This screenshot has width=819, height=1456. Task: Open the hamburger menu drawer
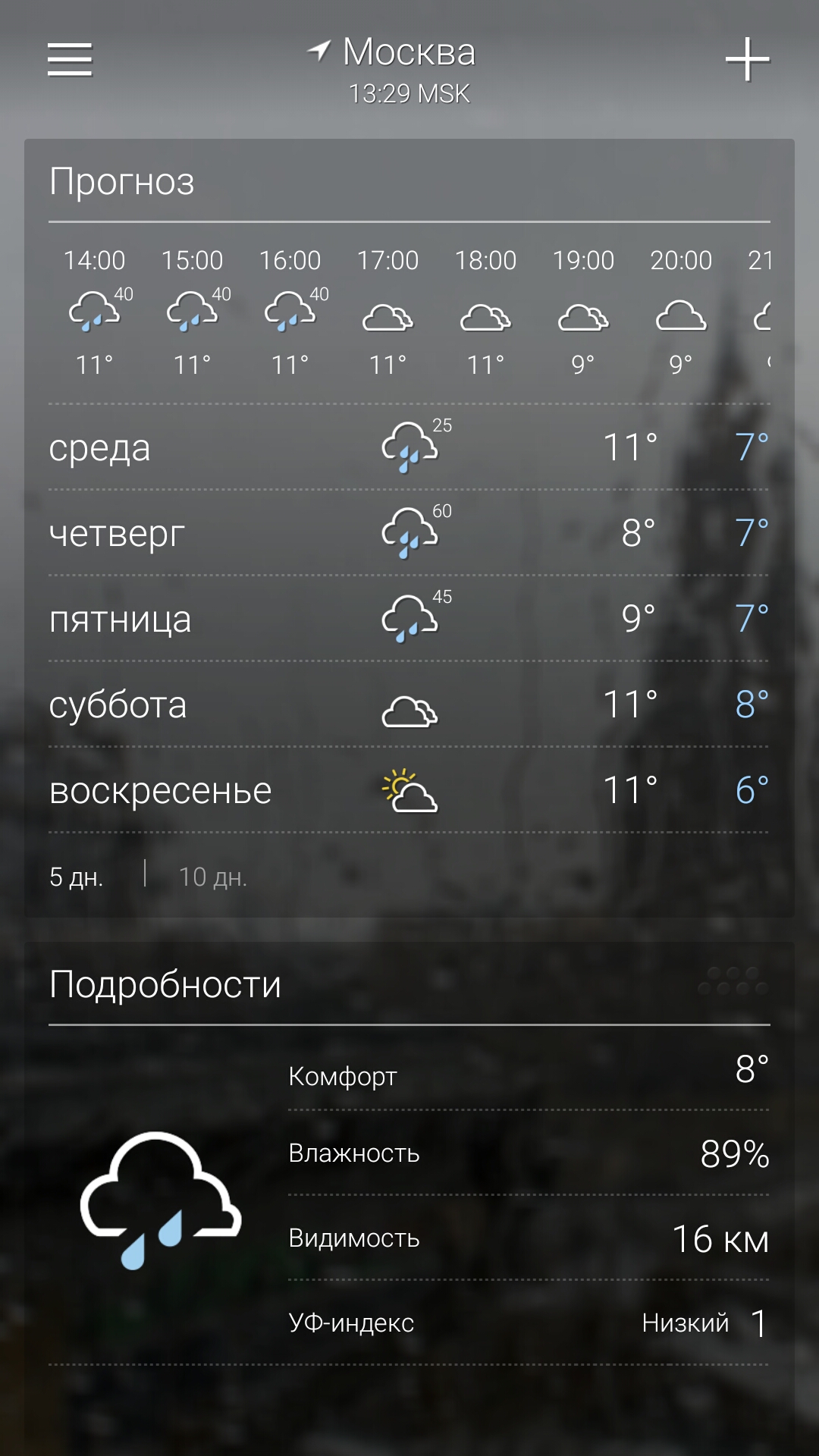click(70, 59)
